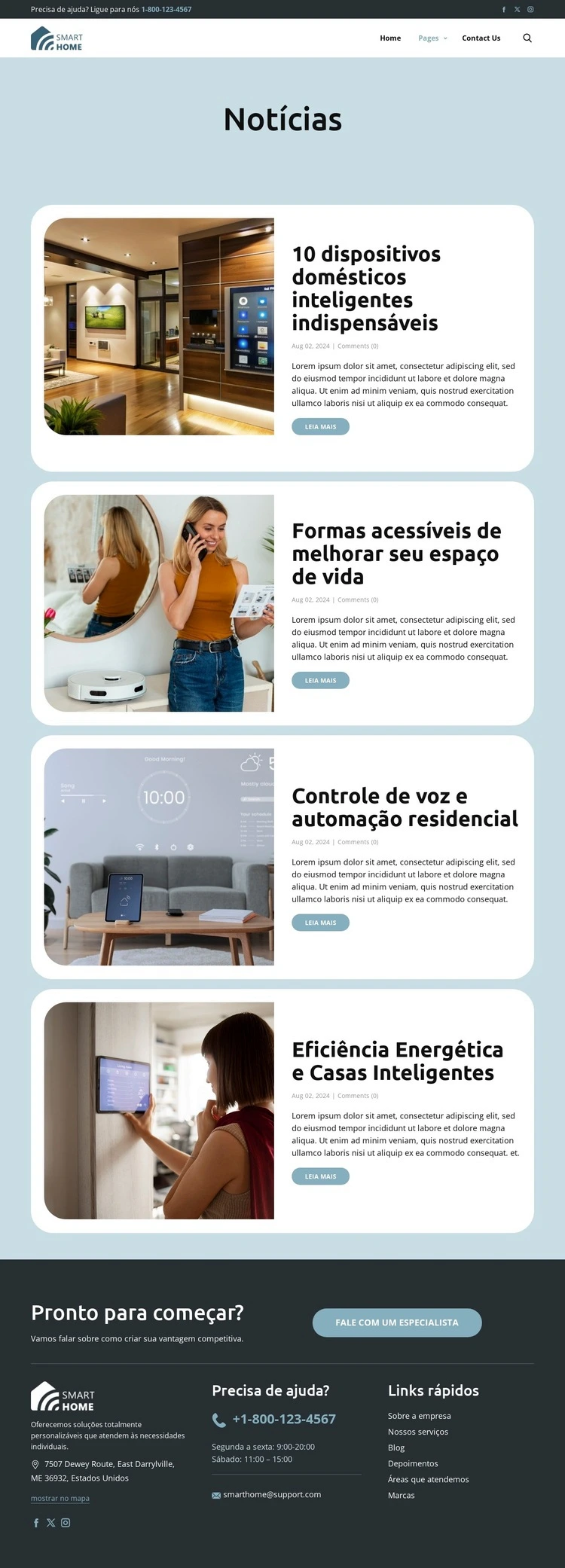The image size is (565, 1568).
Task: Tap Leia Mais under Eficiência Energética
Action: [320, 1176]
